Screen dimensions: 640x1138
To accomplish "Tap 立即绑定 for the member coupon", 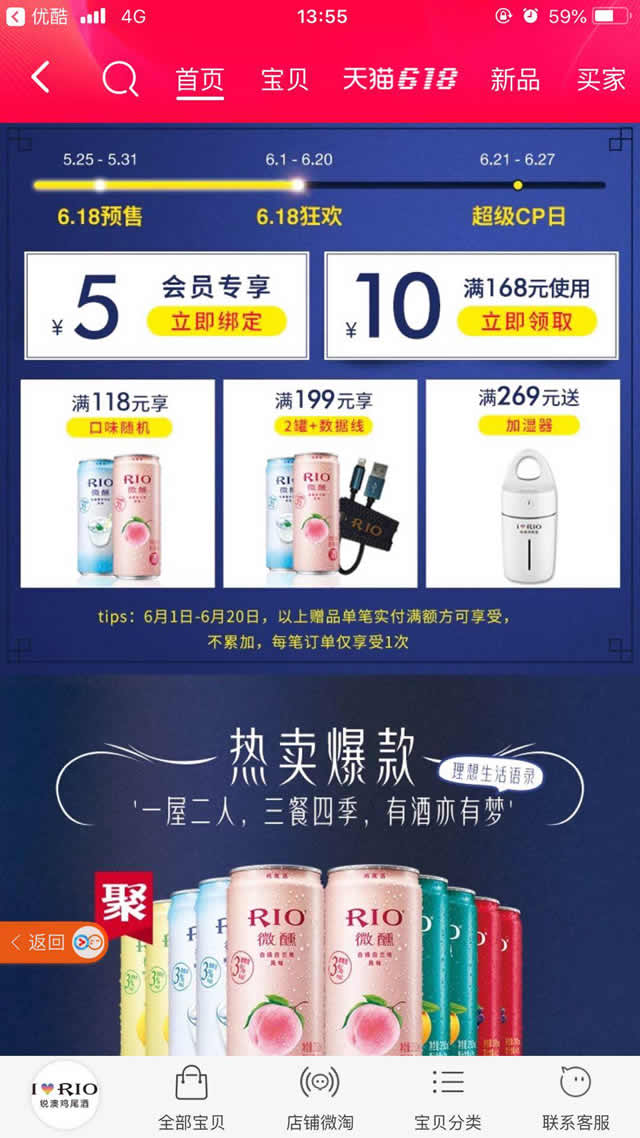I will coord(216,321).
